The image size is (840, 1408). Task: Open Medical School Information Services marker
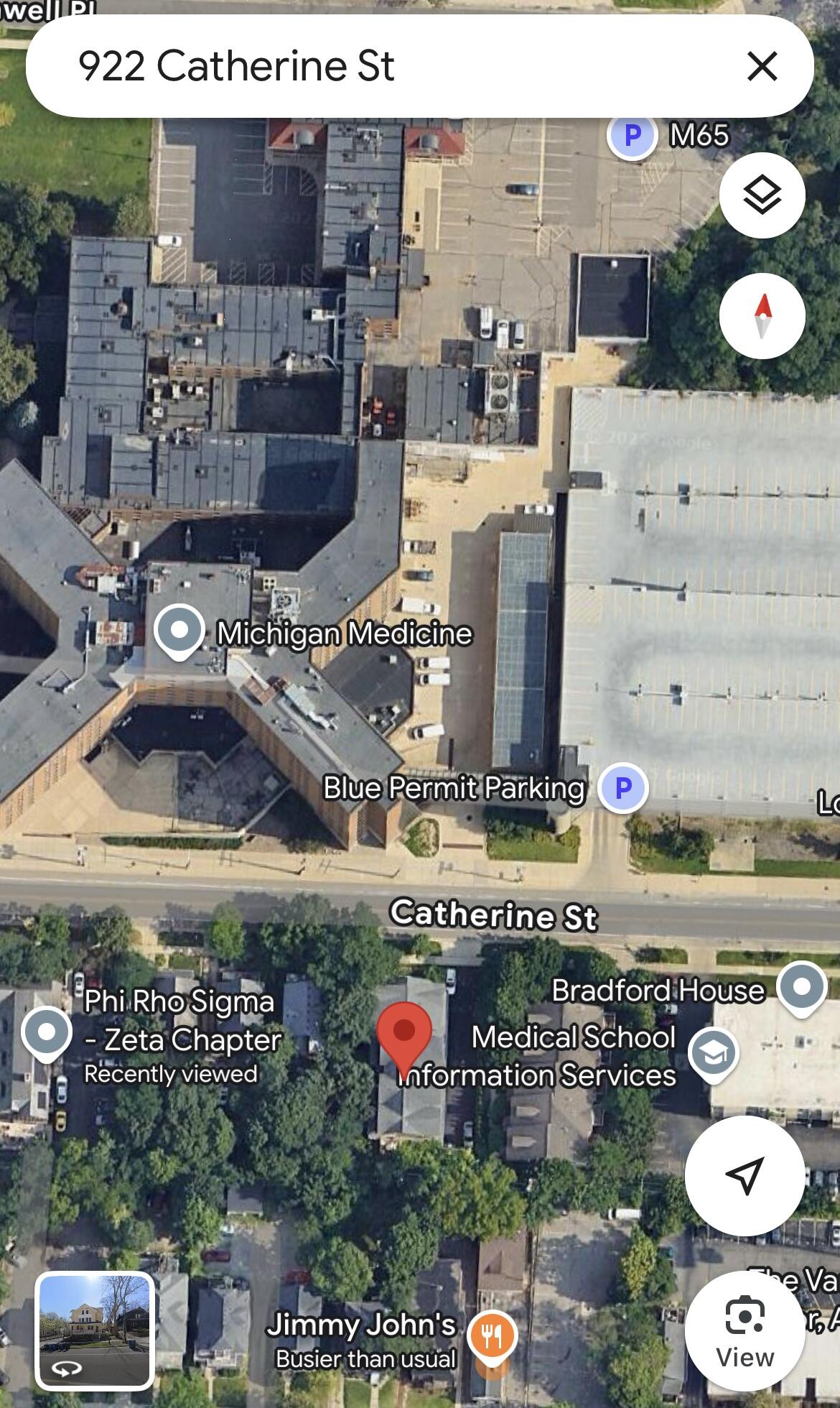[712, 1054]
